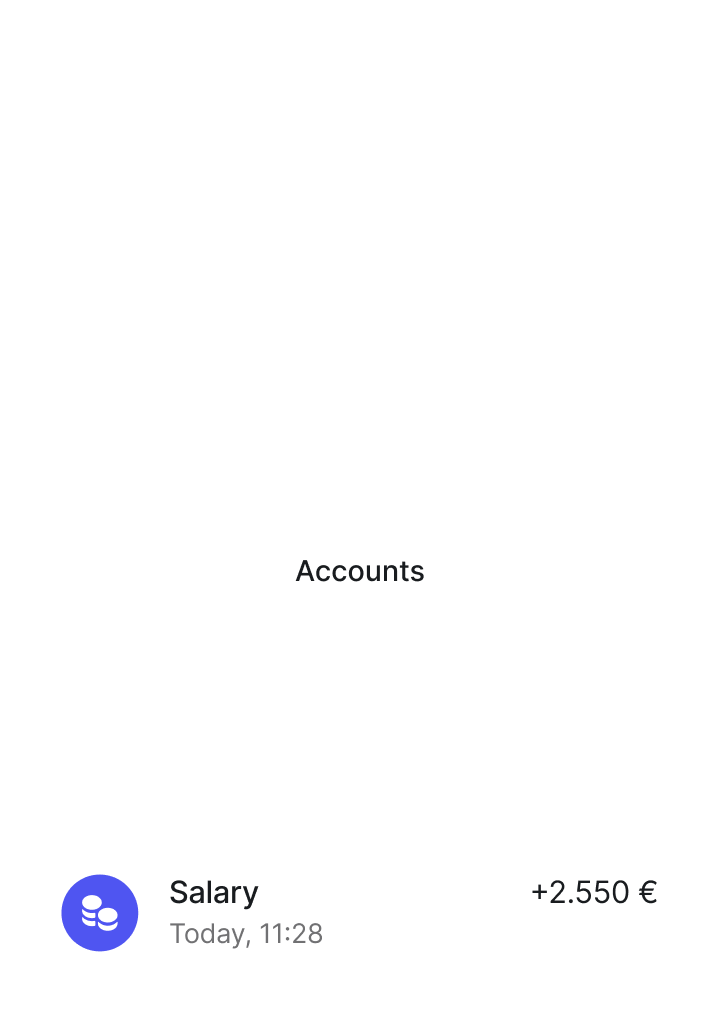The width and height of the screenshot is (720, 1016).
Task: Click the Salary label text
Action: 214,892
